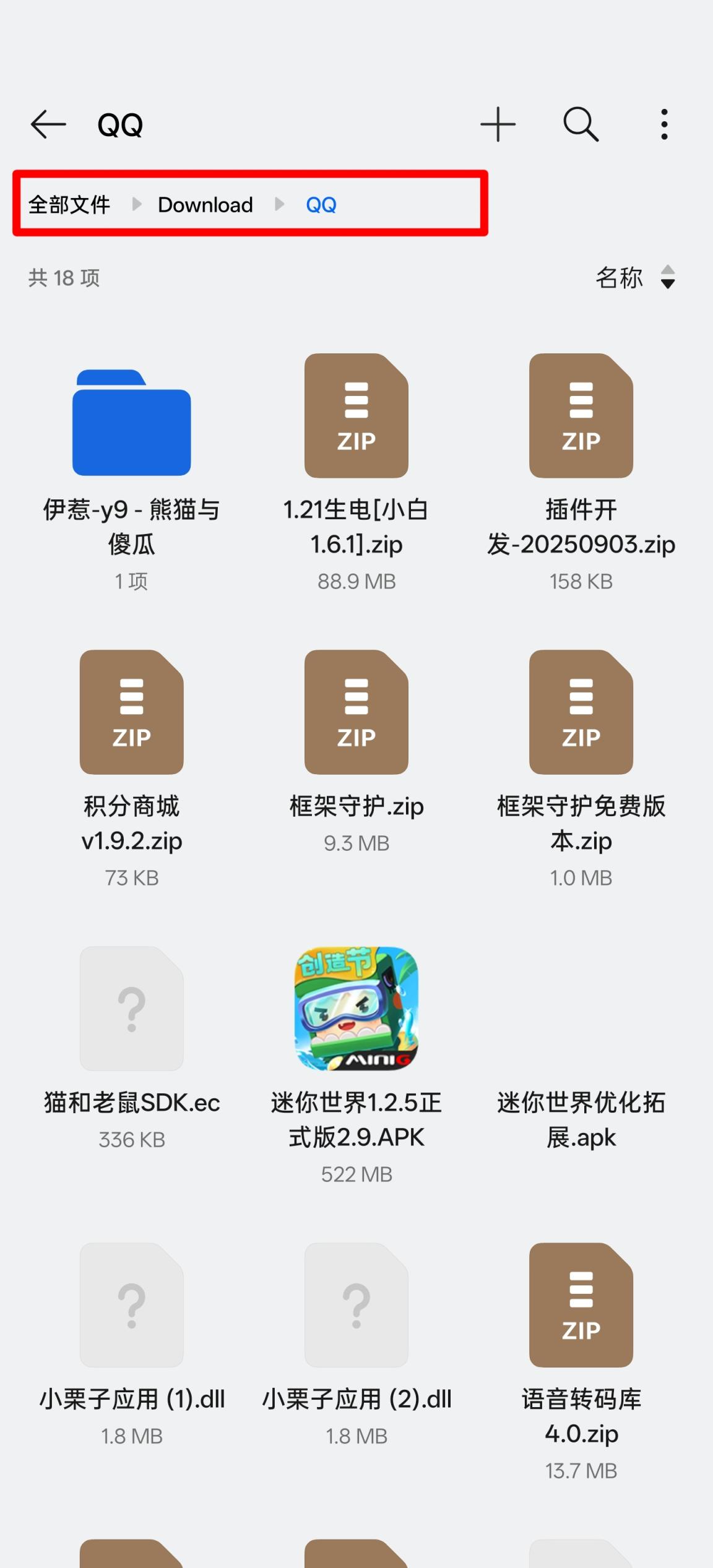The height and width of the screenshot is (1568, 713).
Task: Navigate to 全部文件 in the breadcrumb
Action: pyautogui.click(x=69, y=204)
